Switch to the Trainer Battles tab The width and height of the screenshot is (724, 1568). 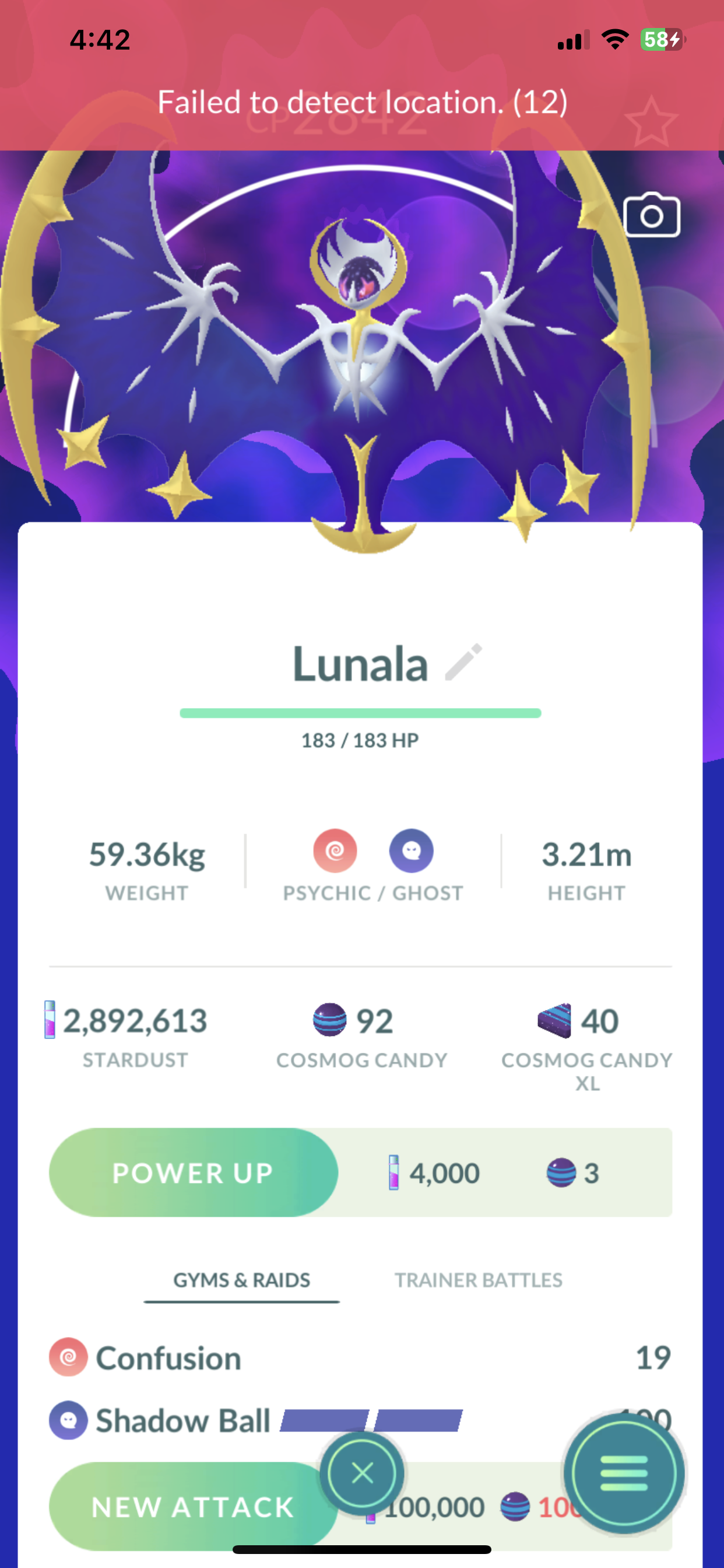[478, 1280]
